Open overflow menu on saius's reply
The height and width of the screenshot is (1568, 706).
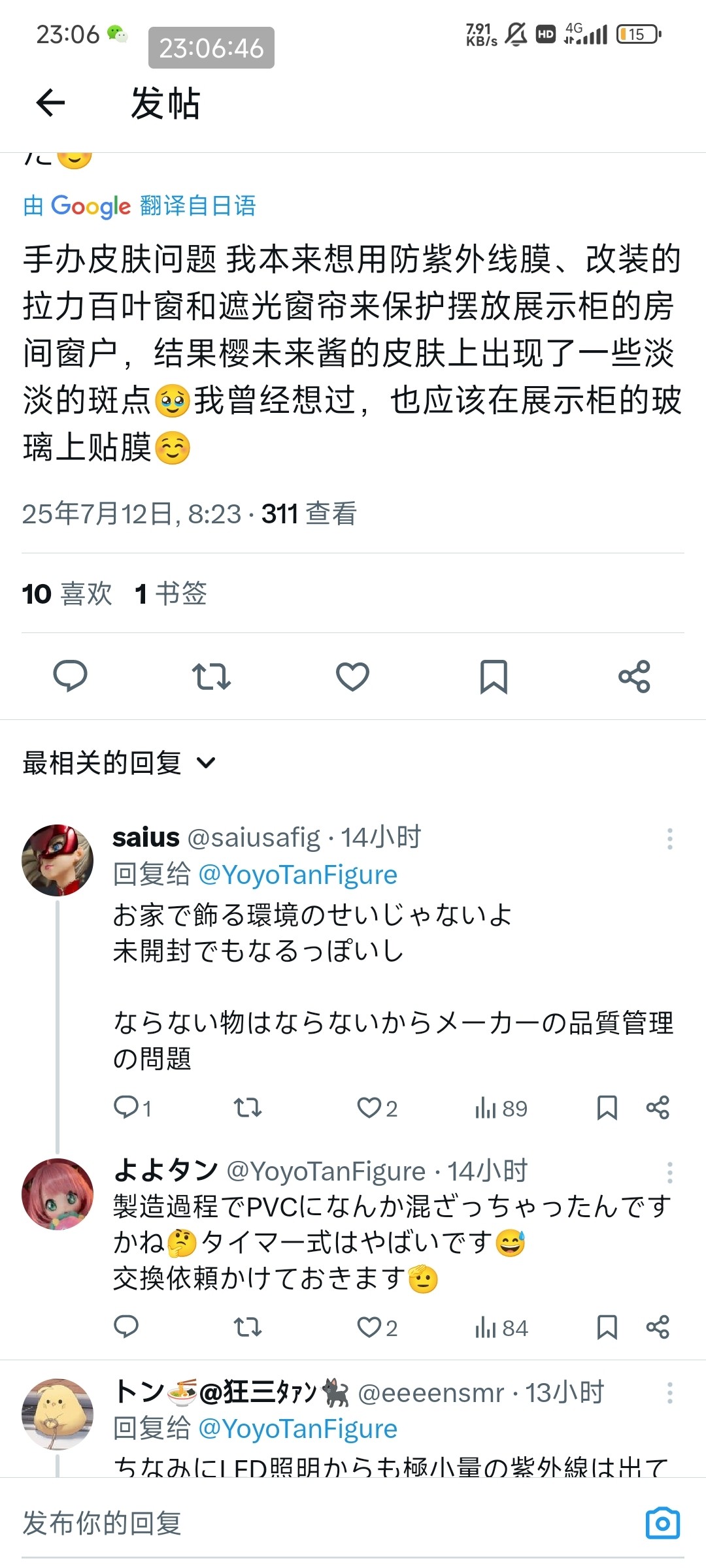[669, 839]
